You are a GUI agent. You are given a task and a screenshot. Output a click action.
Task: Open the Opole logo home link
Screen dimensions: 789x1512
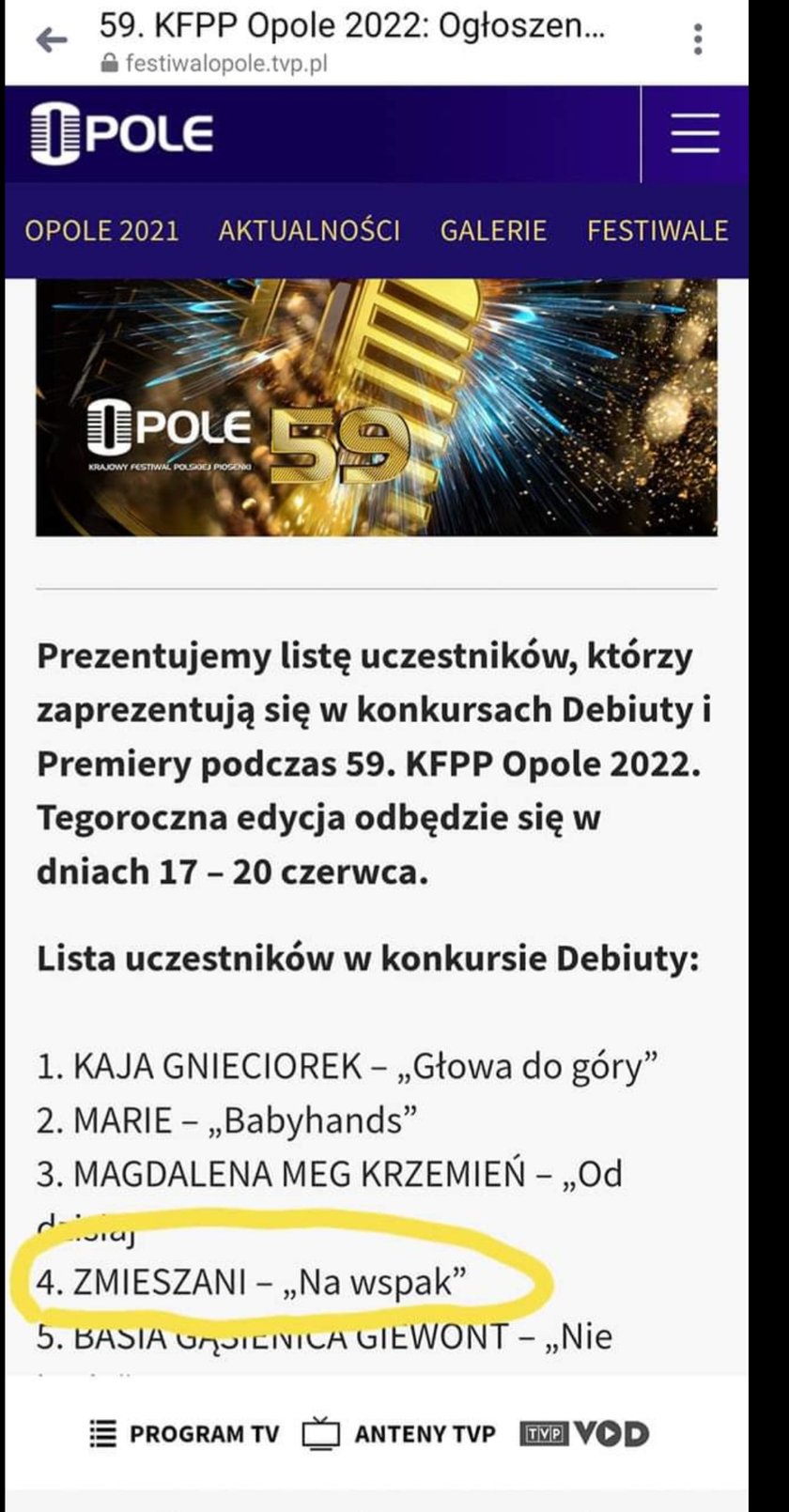[x=122, y=133]
